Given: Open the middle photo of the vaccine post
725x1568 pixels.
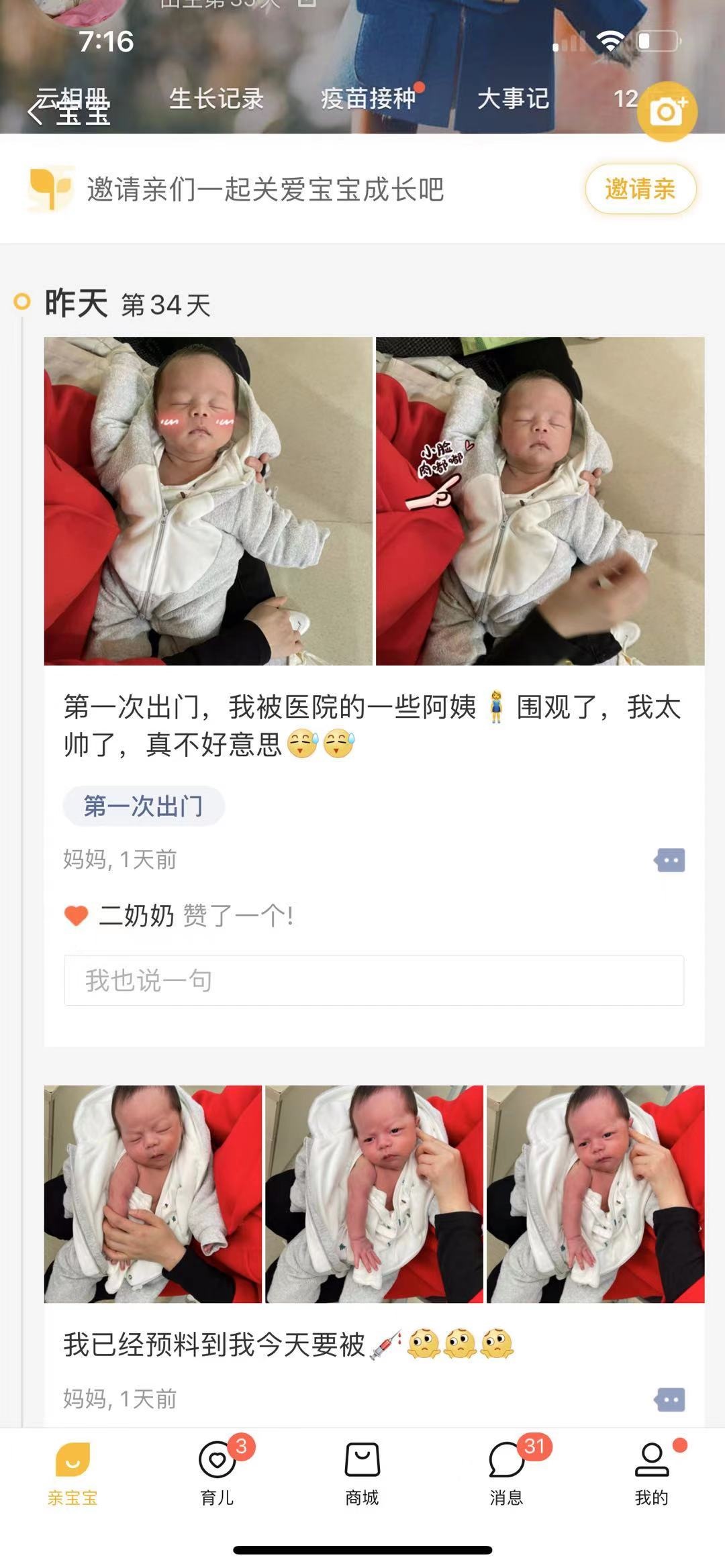Looking at the screenshot, I should click(374, 1194).
